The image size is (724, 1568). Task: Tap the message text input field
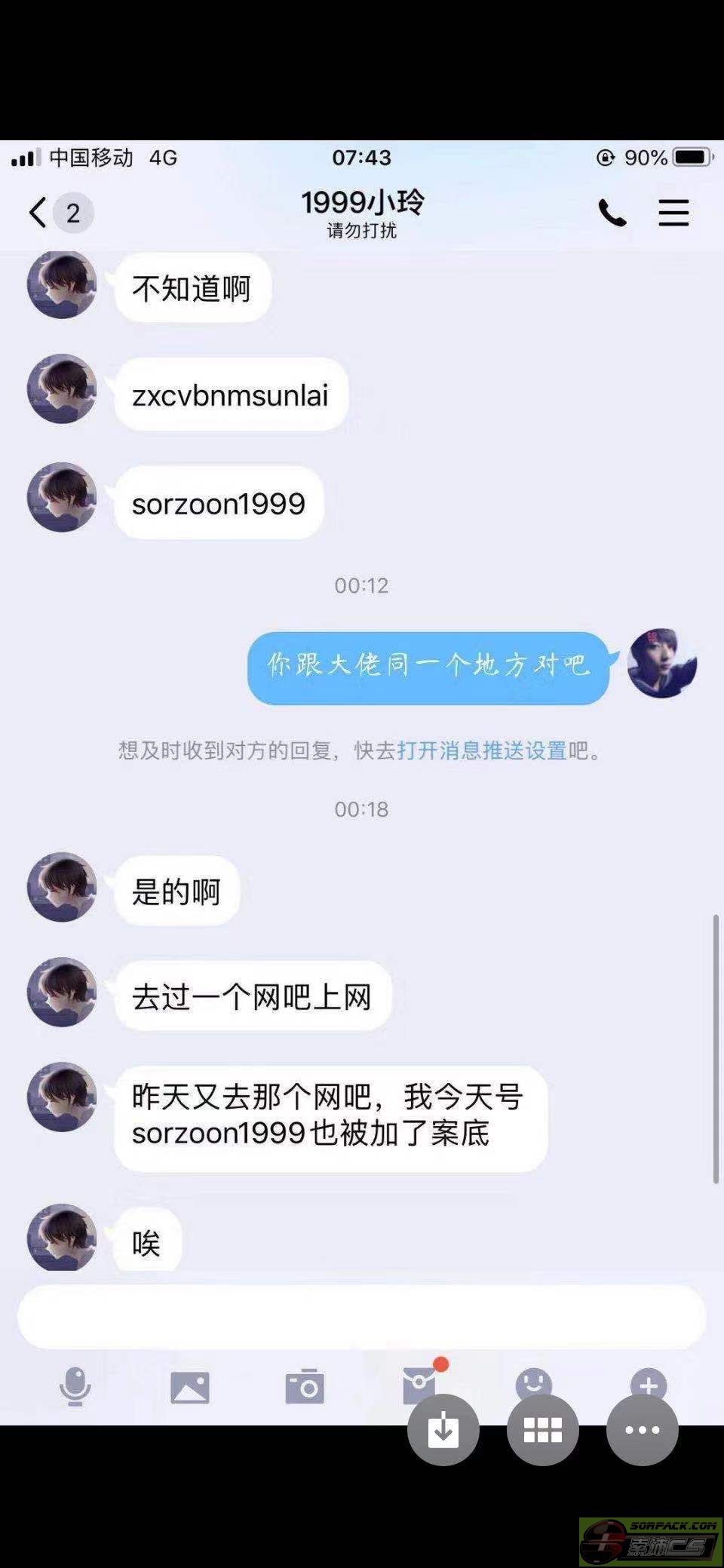(362, 1317)
